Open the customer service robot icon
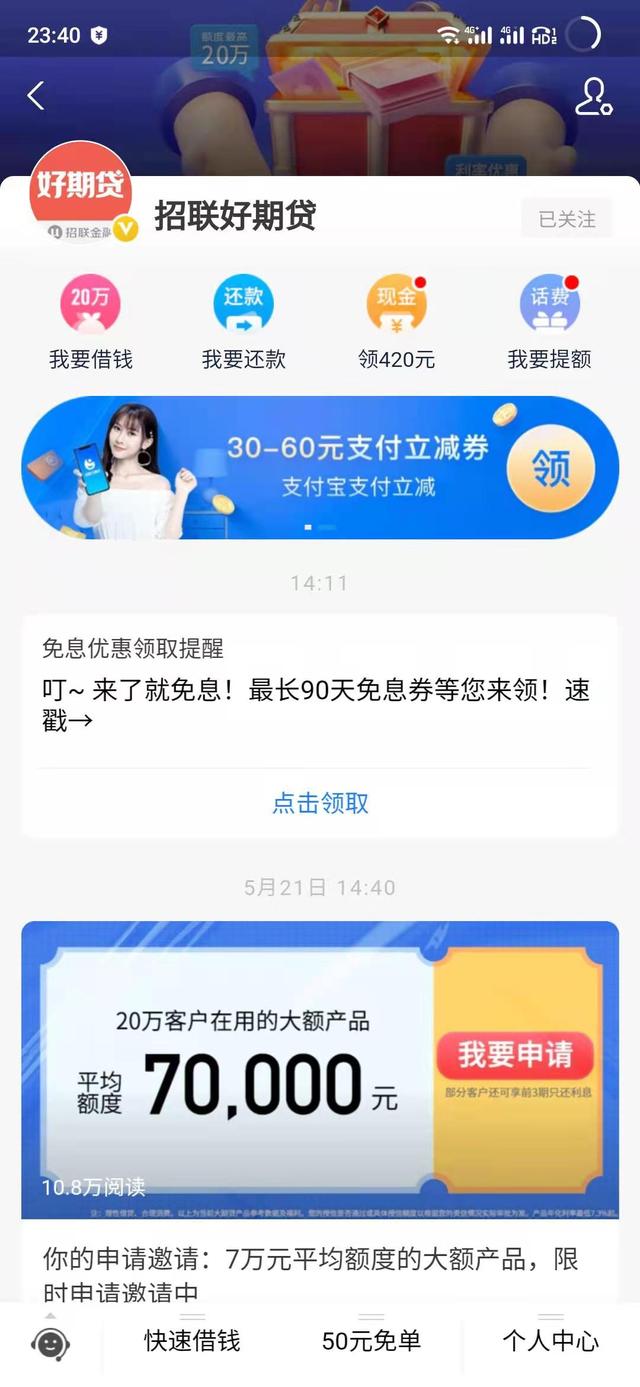 (51, 1342)
